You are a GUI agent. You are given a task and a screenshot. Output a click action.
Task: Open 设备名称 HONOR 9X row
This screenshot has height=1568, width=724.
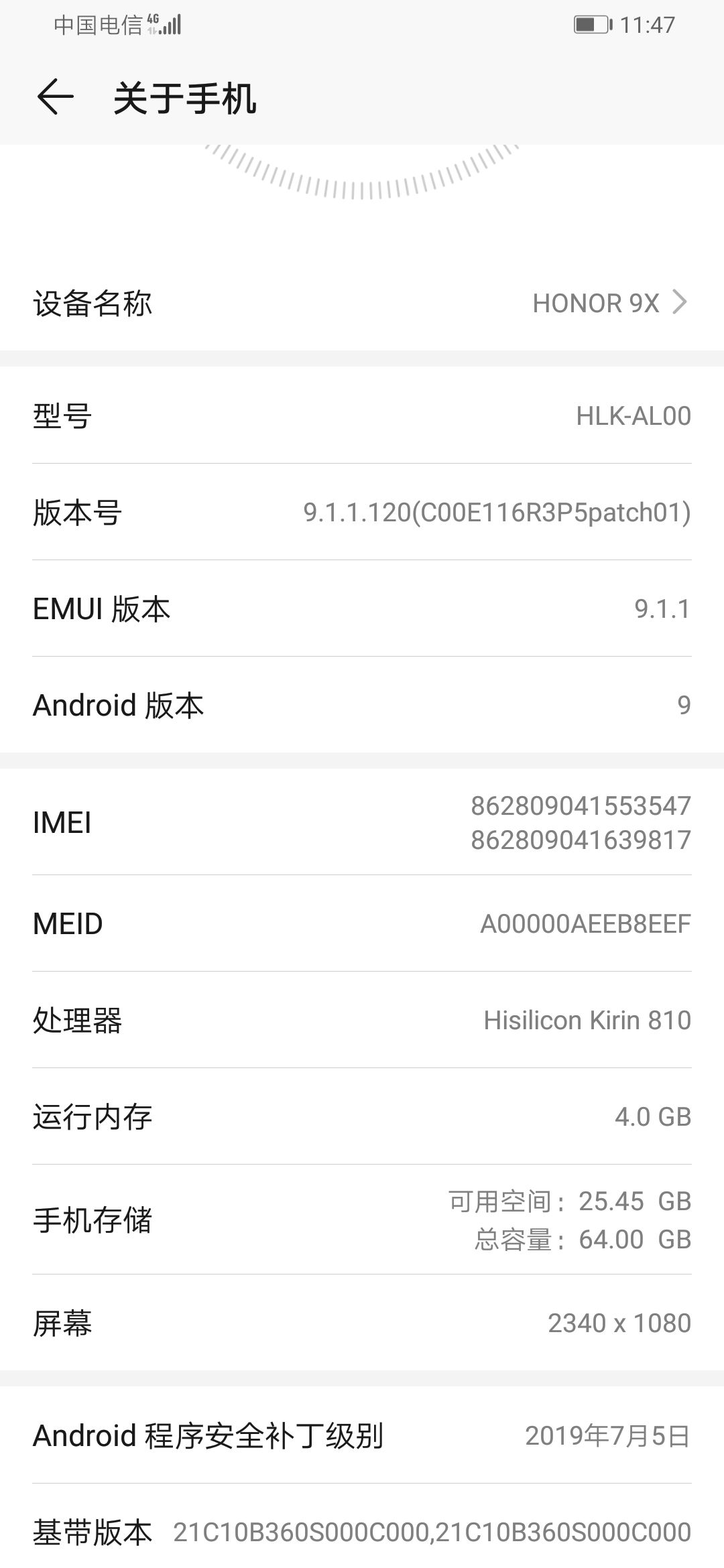point(362,303)
